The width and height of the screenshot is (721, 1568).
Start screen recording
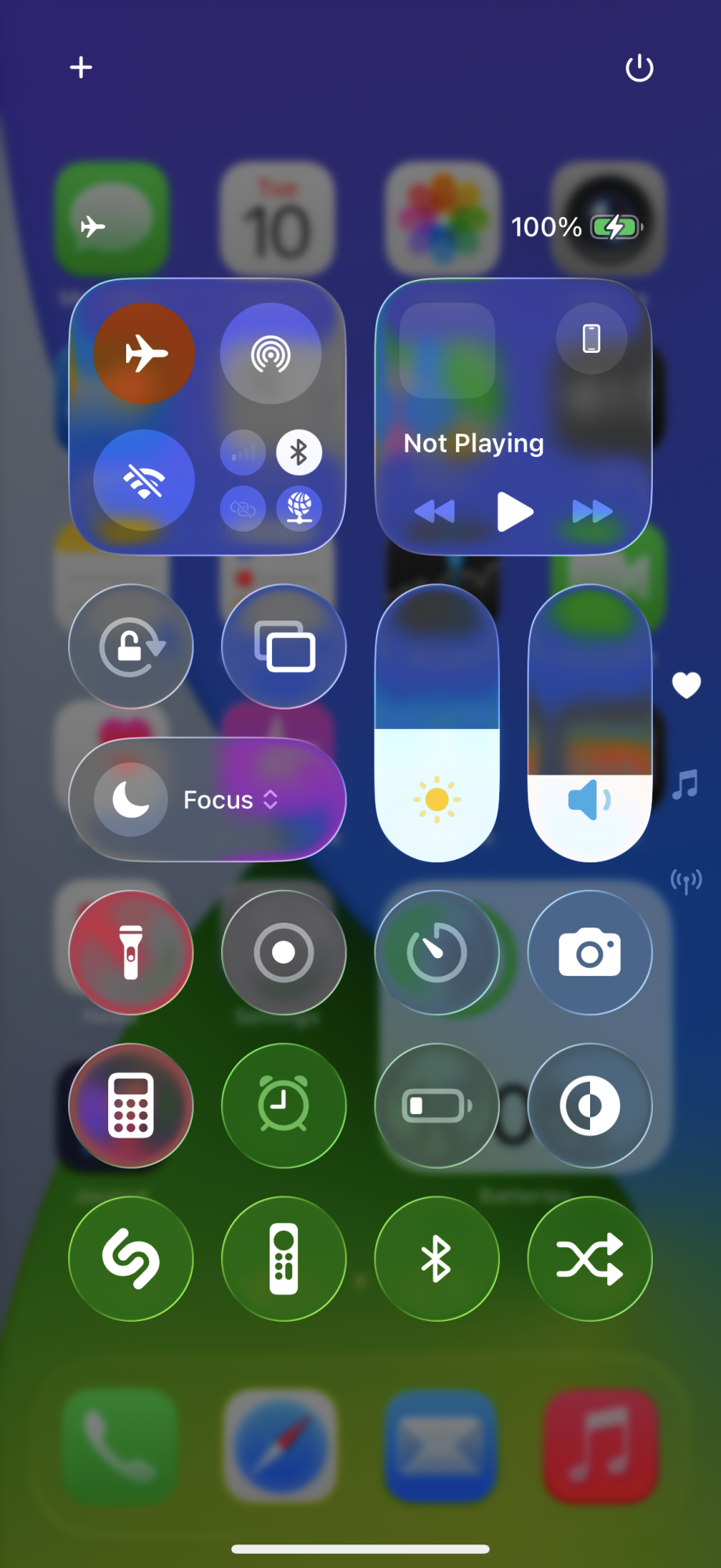[284, 953]
